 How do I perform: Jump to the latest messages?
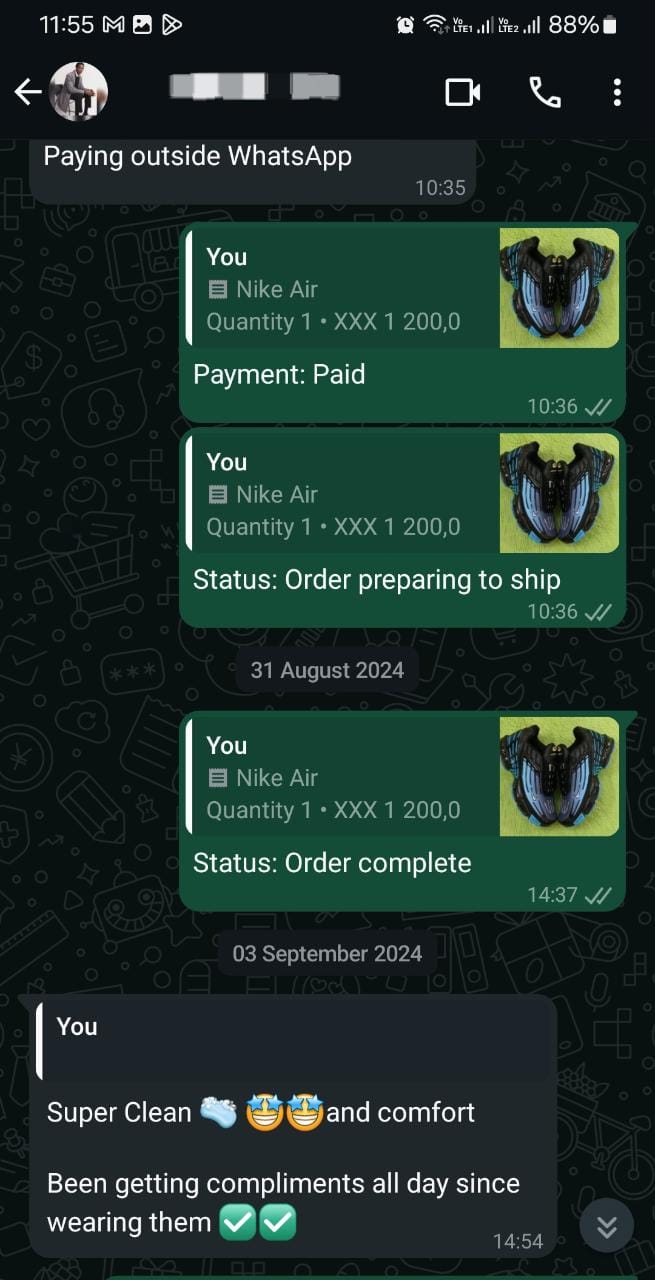click(x=606, y=1226)
